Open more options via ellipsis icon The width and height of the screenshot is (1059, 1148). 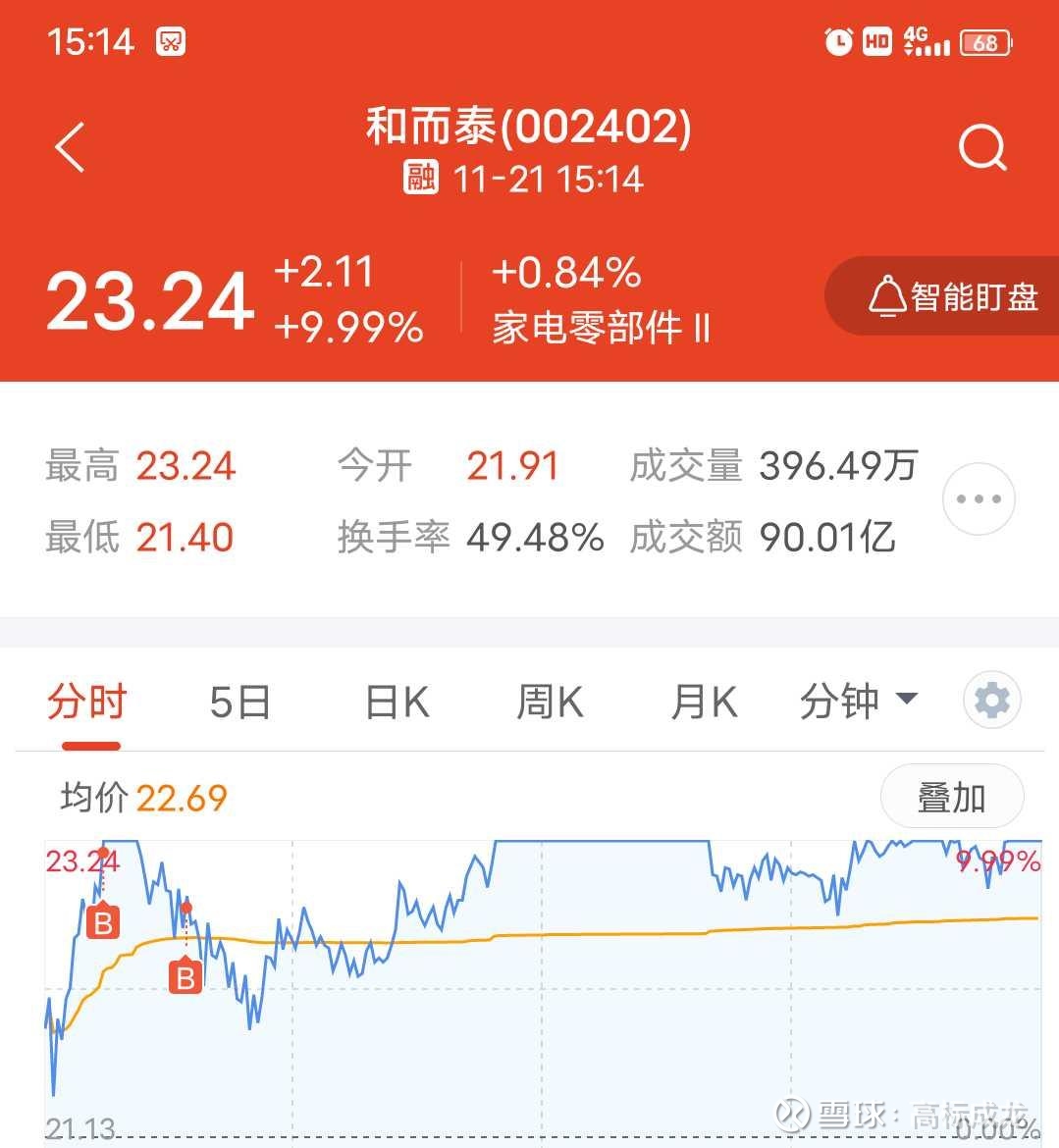978,498
